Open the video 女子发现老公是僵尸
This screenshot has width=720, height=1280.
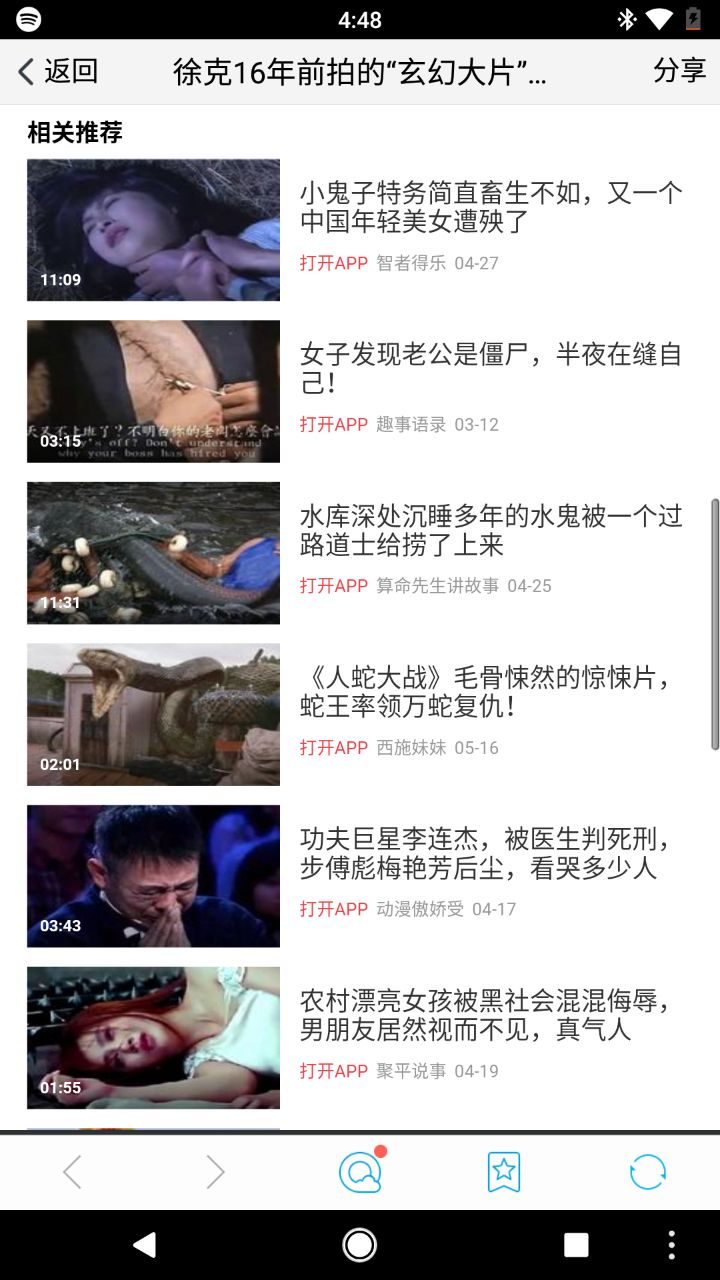click(490, 368)
